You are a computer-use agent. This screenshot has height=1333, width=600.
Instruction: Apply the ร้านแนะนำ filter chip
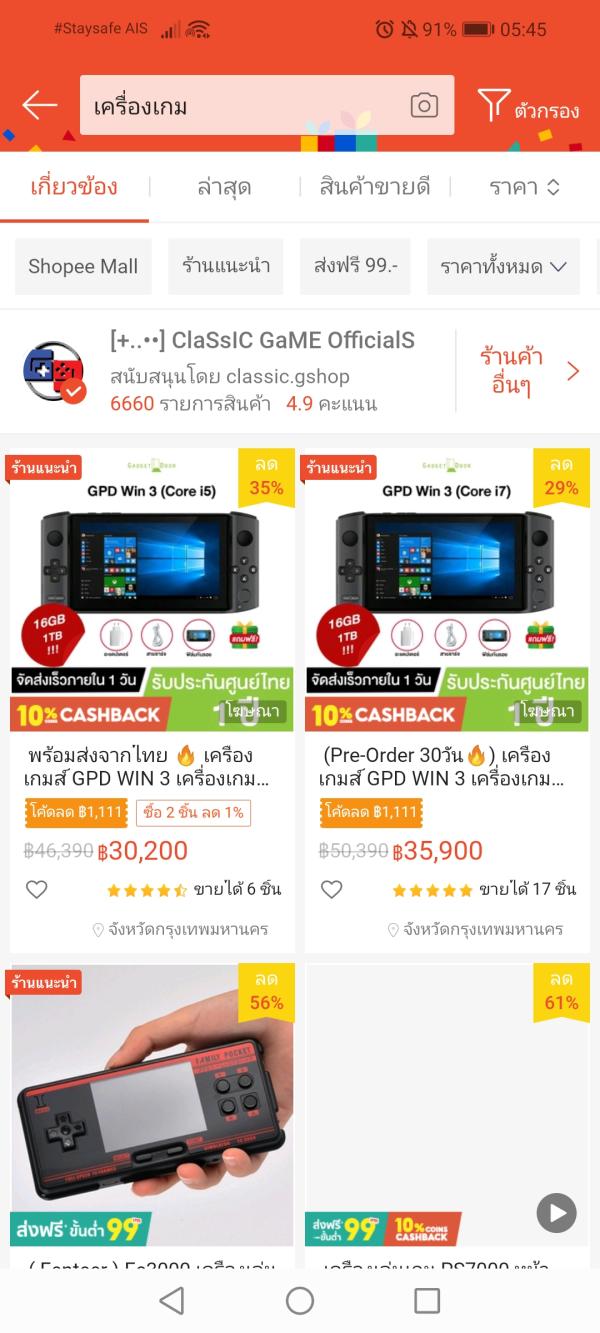click(x=226, y=267)
